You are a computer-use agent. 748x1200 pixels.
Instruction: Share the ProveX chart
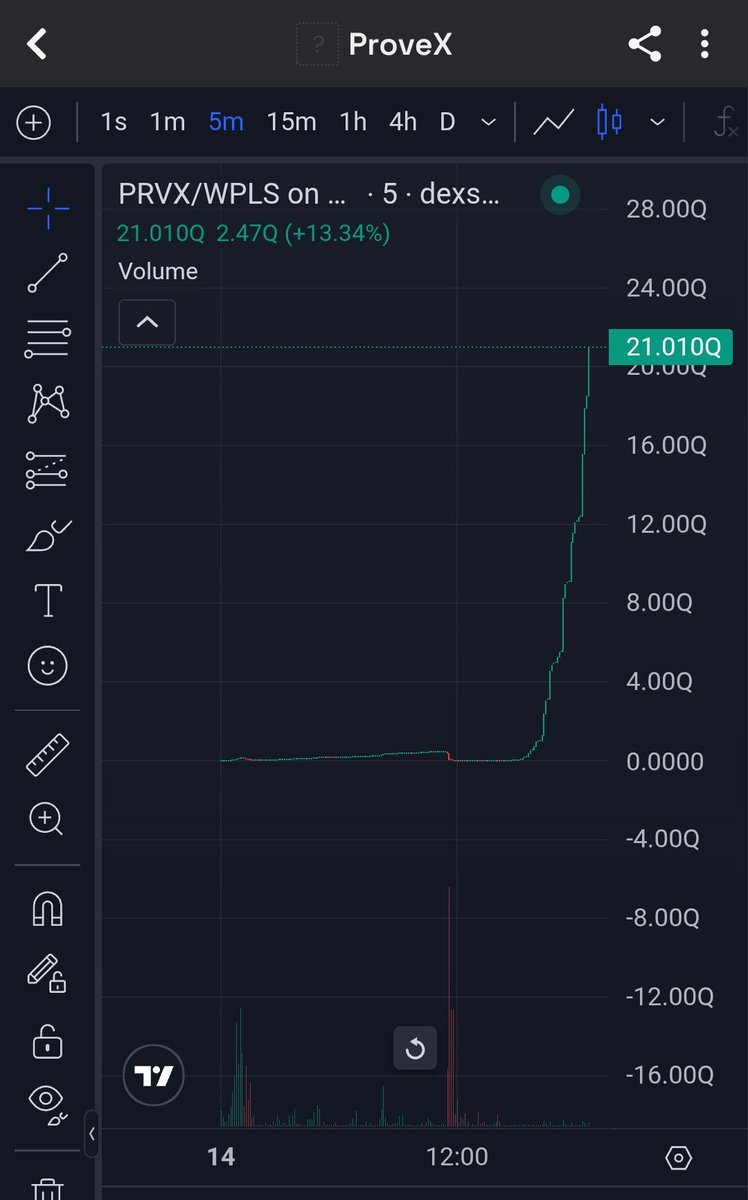tap(645, 44)
